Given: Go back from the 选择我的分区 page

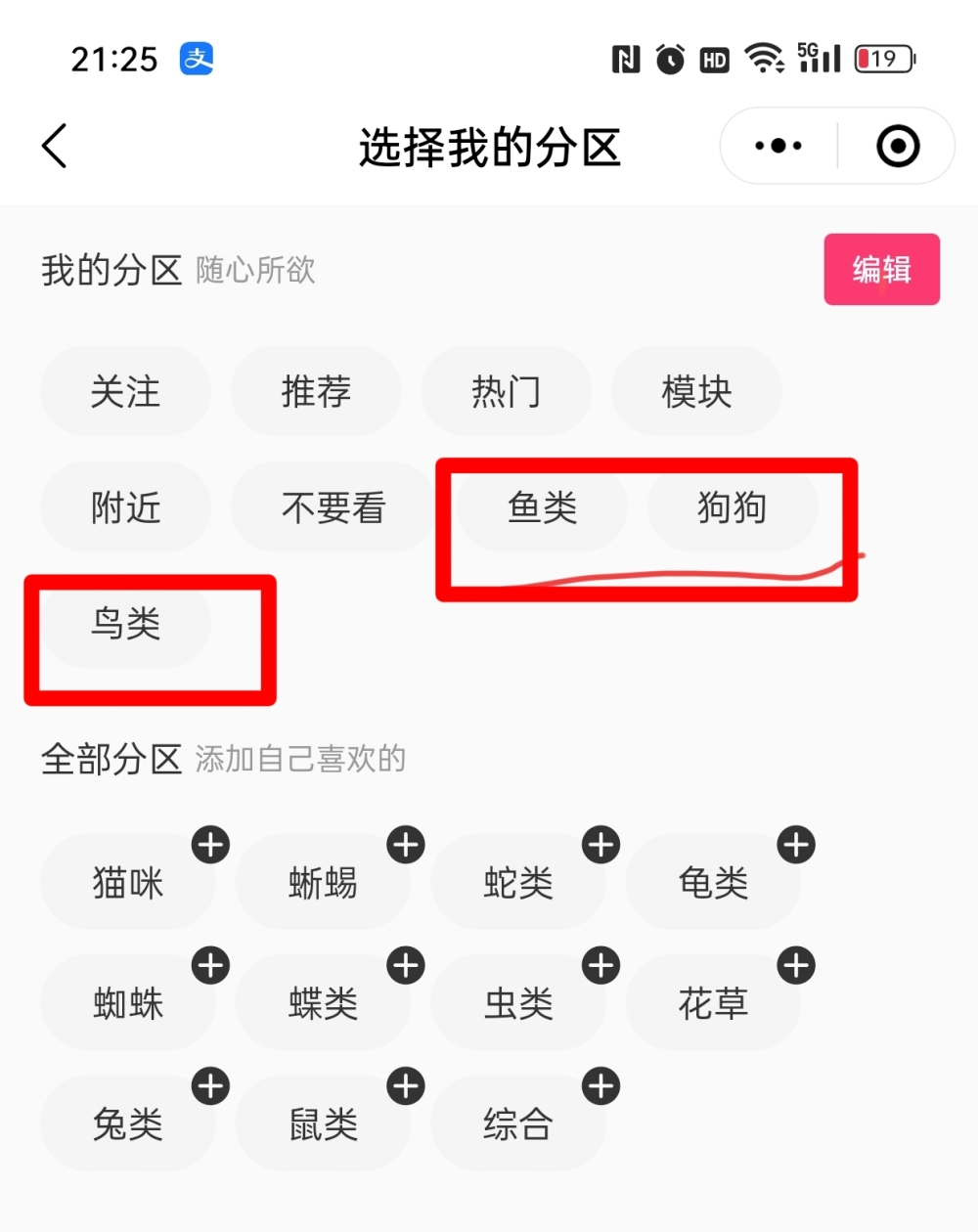Looking at the screenshot, I should click(x=56, y=147).
